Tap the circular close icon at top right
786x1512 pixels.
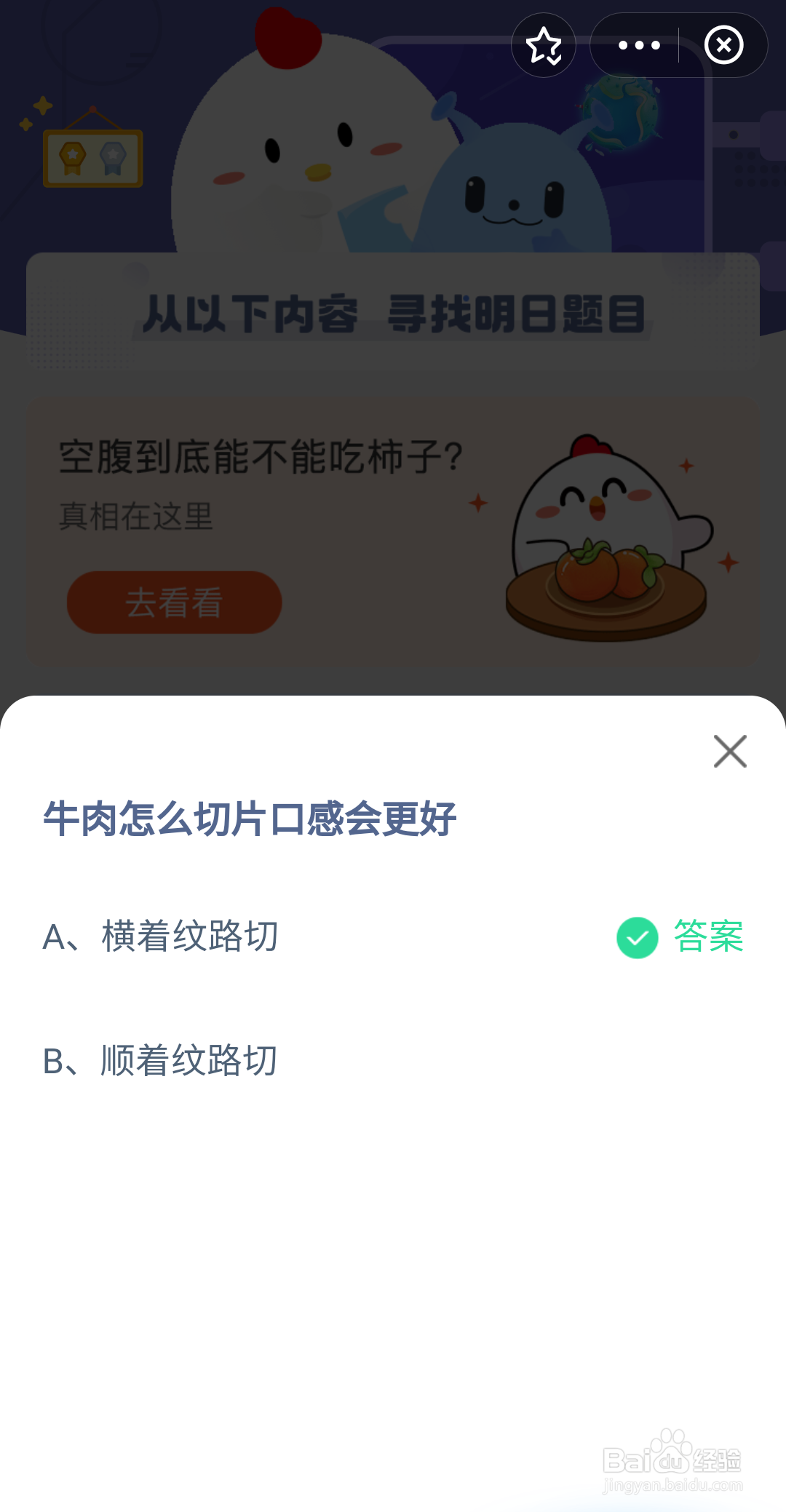[x=724, y=45]
